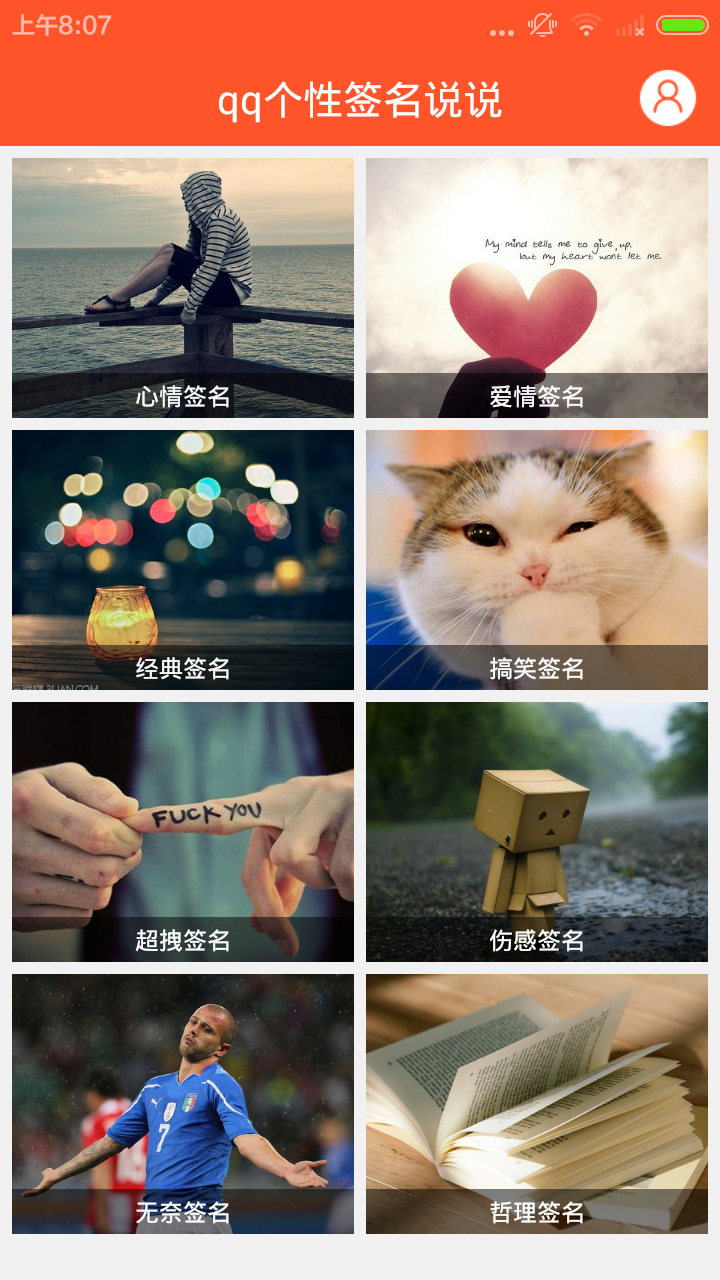This screenshot has width=720, height=1280.
Task: View the 超拽签名 category
Action: point(183,832)
